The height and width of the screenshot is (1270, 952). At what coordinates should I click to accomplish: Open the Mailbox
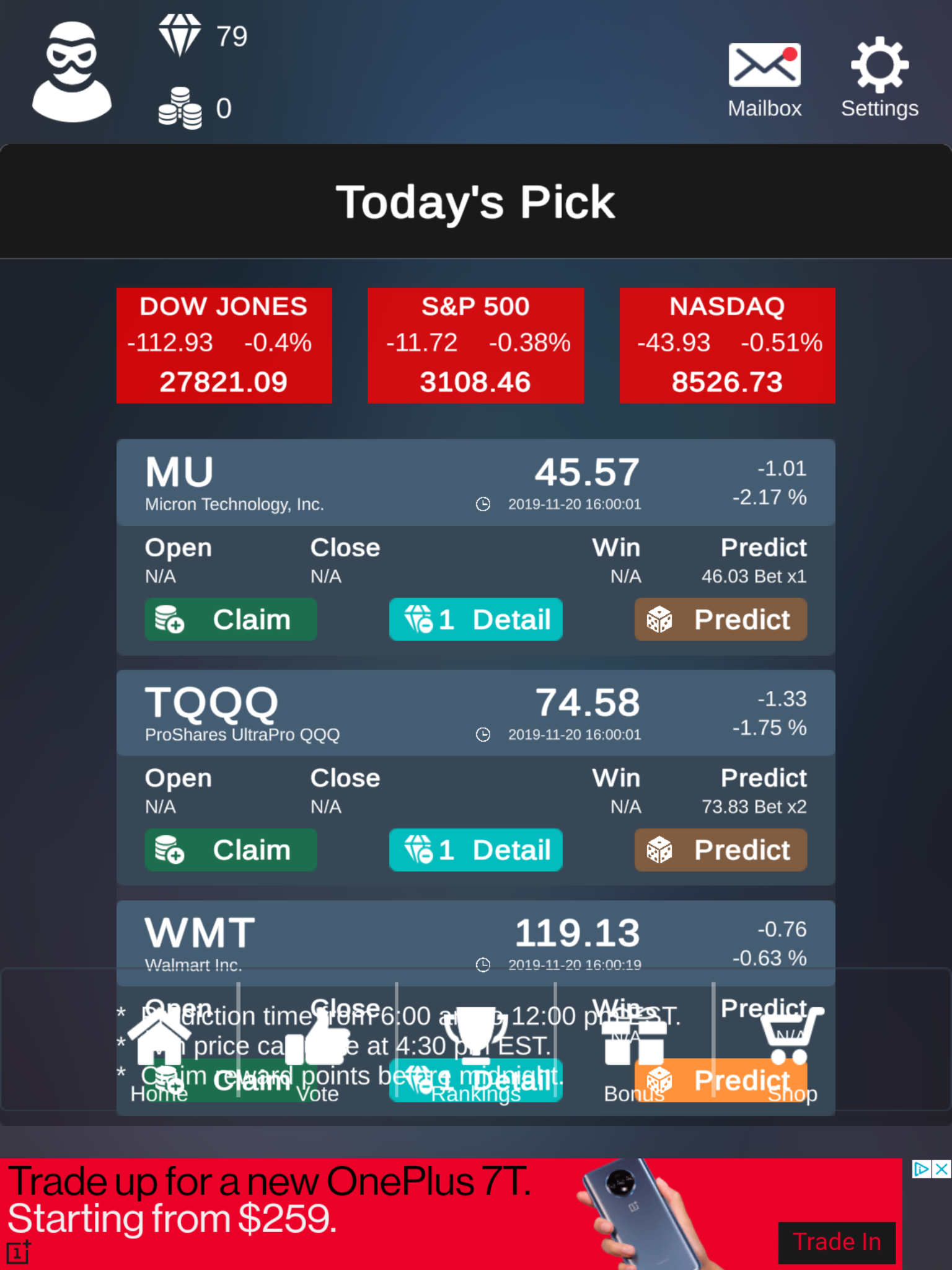764,65
